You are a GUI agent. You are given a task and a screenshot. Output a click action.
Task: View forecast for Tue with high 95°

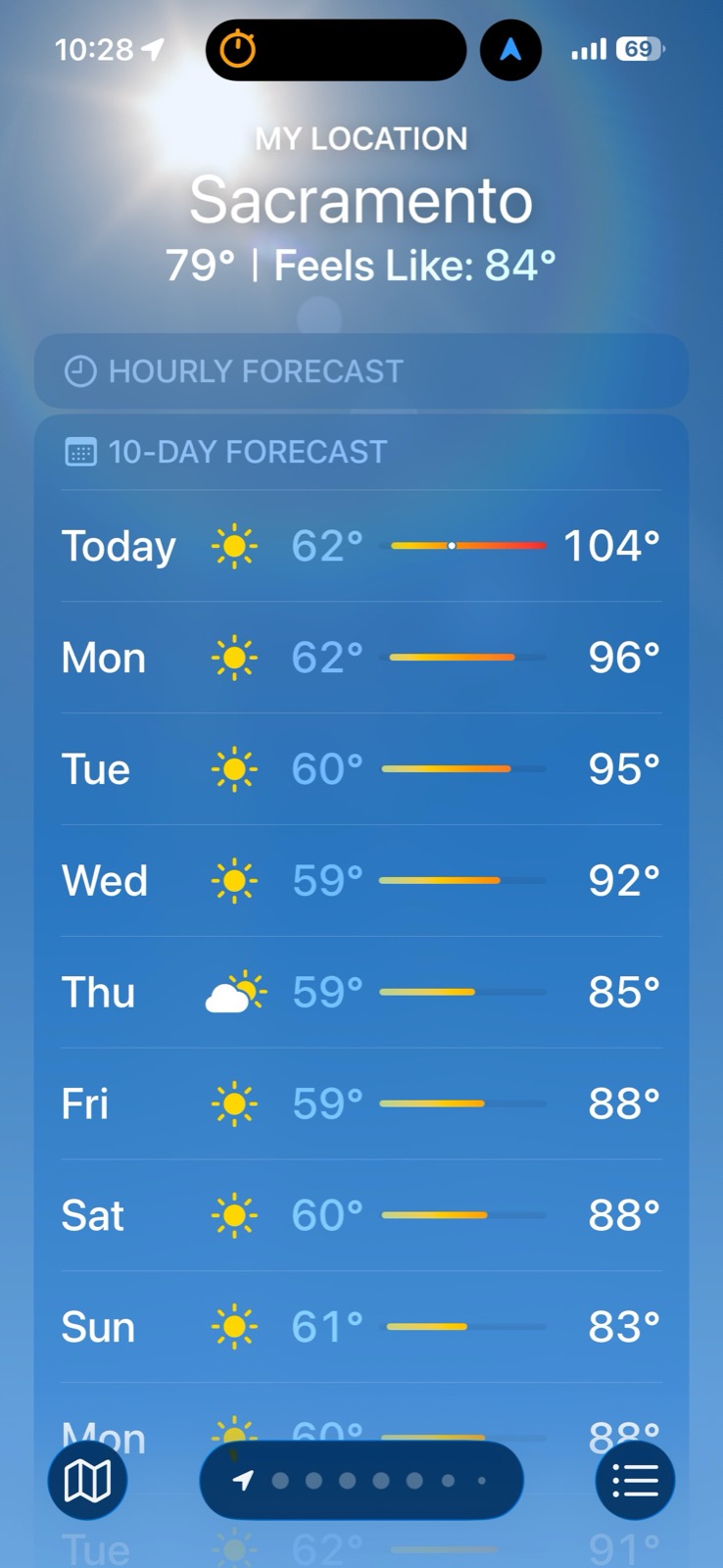click(361, 769)
